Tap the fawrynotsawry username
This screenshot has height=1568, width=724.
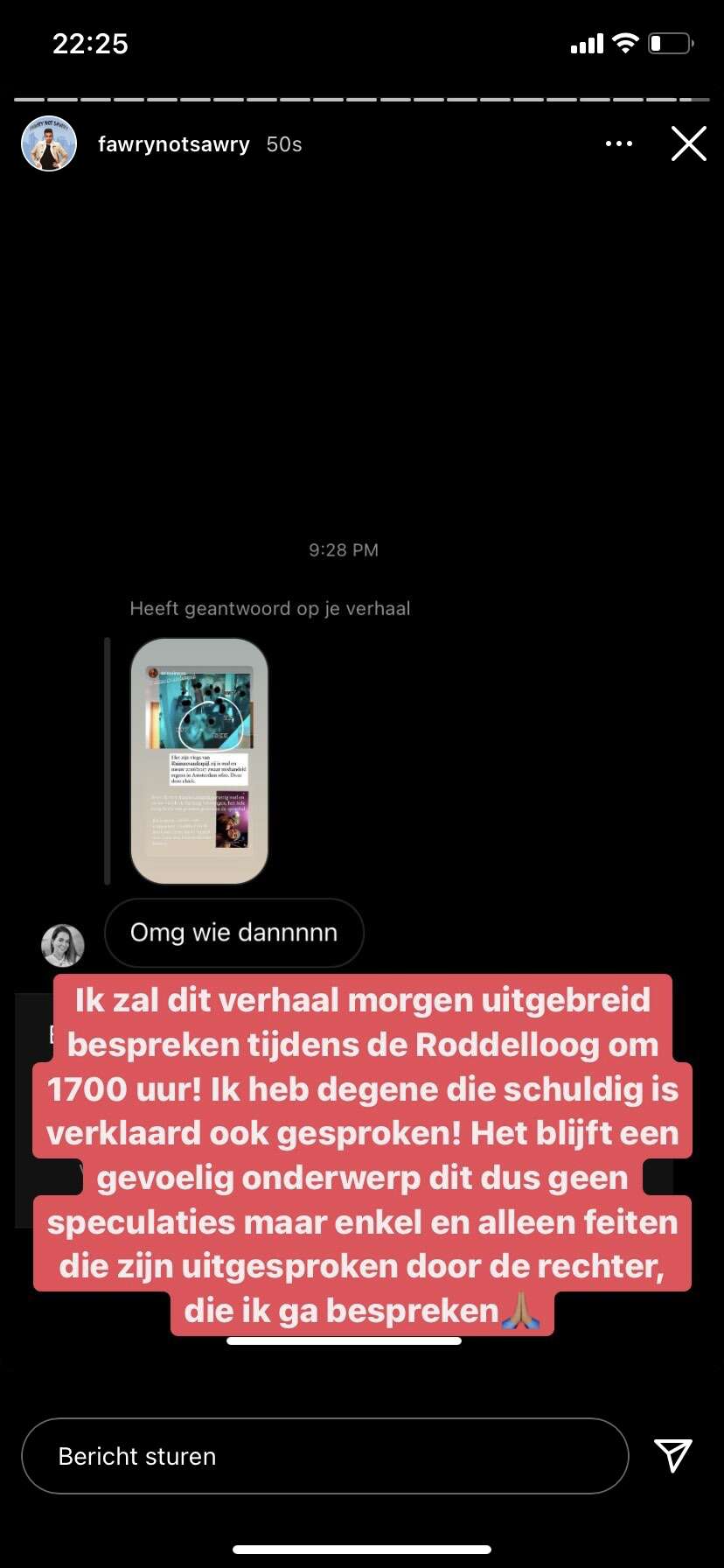pyautogui.click(x=174, y=144)
